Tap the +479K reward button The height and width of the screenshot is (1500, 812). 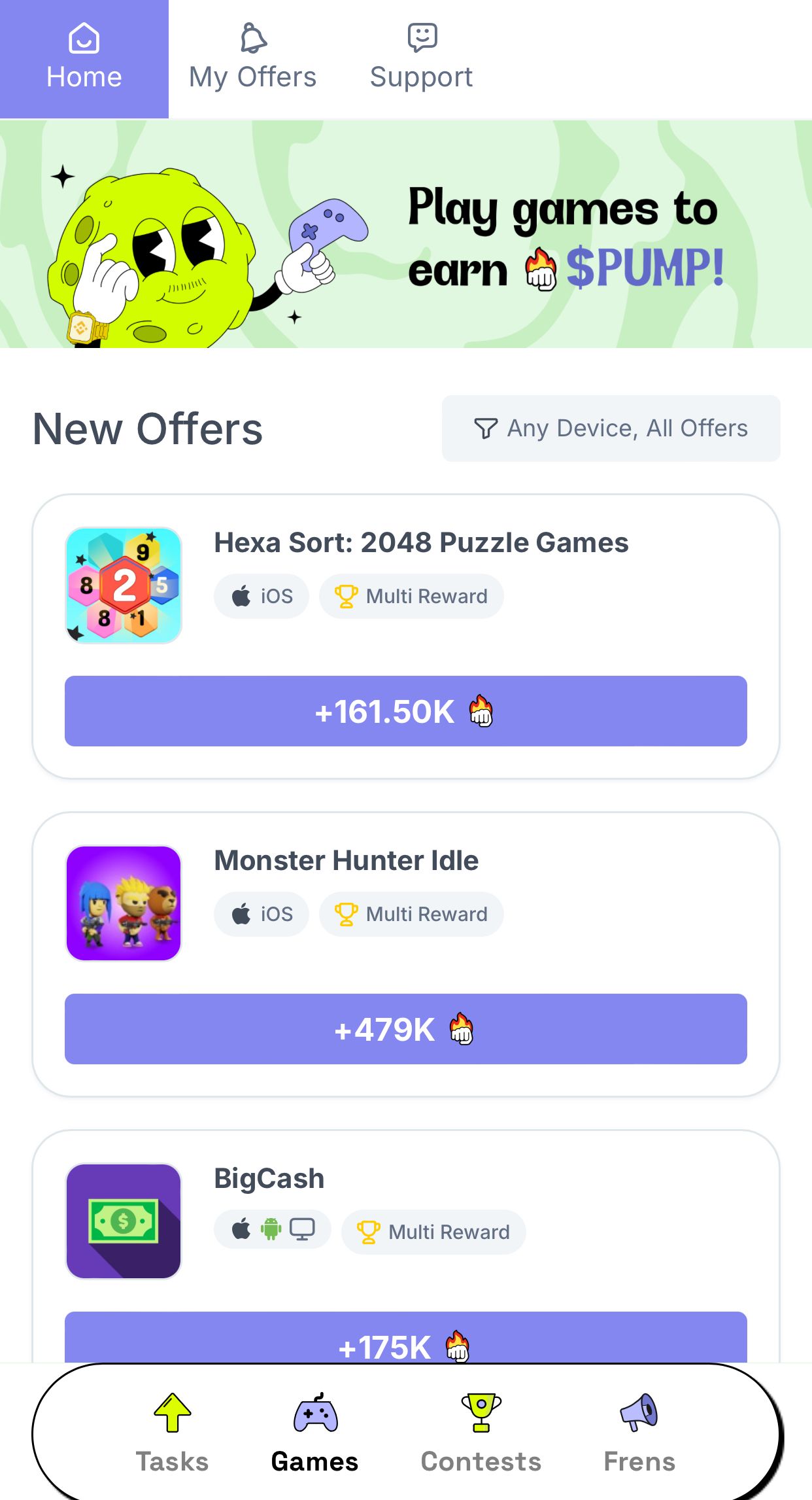405,1029
